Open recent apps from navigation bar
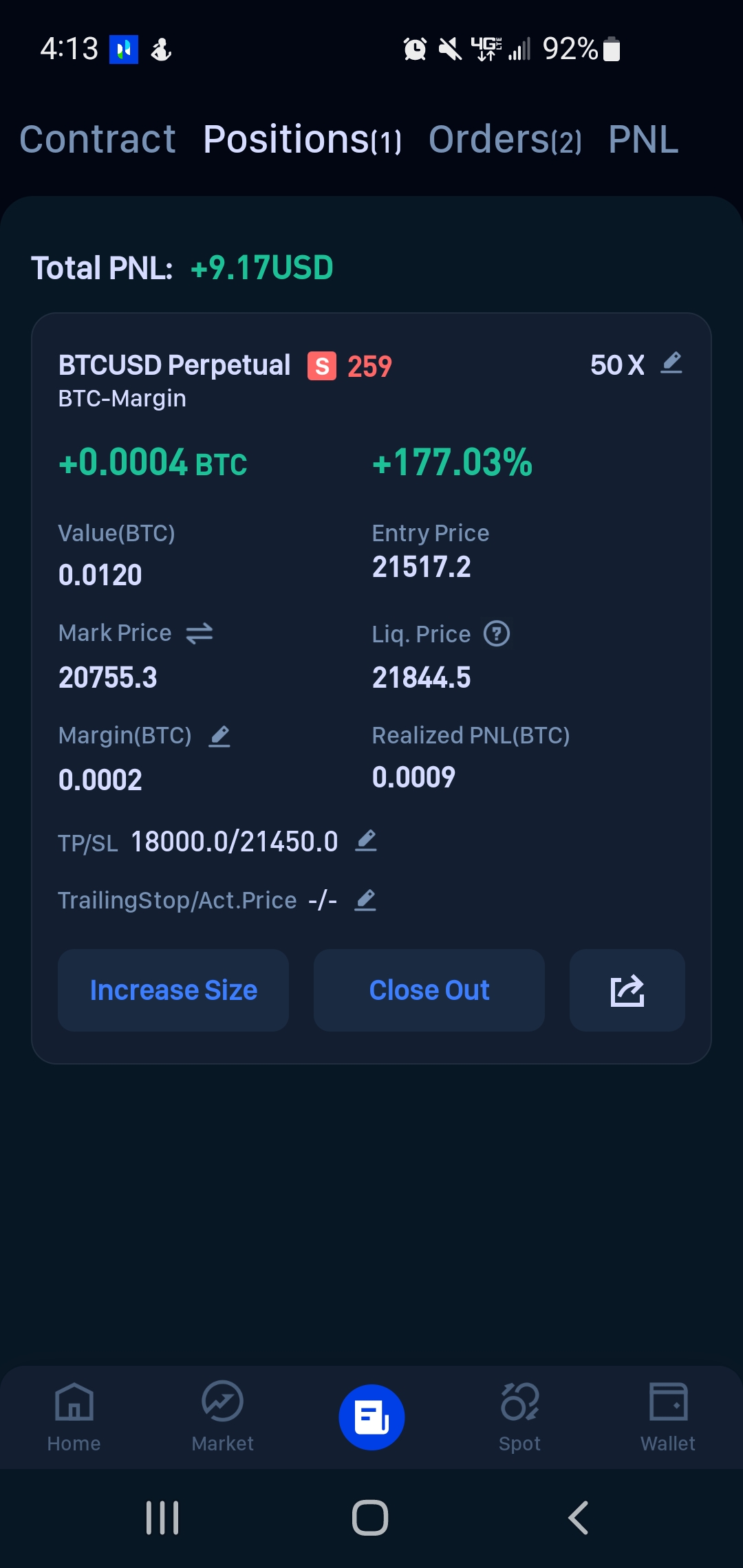Viewport: 743px width, 1568px height. coord(162,1518)
